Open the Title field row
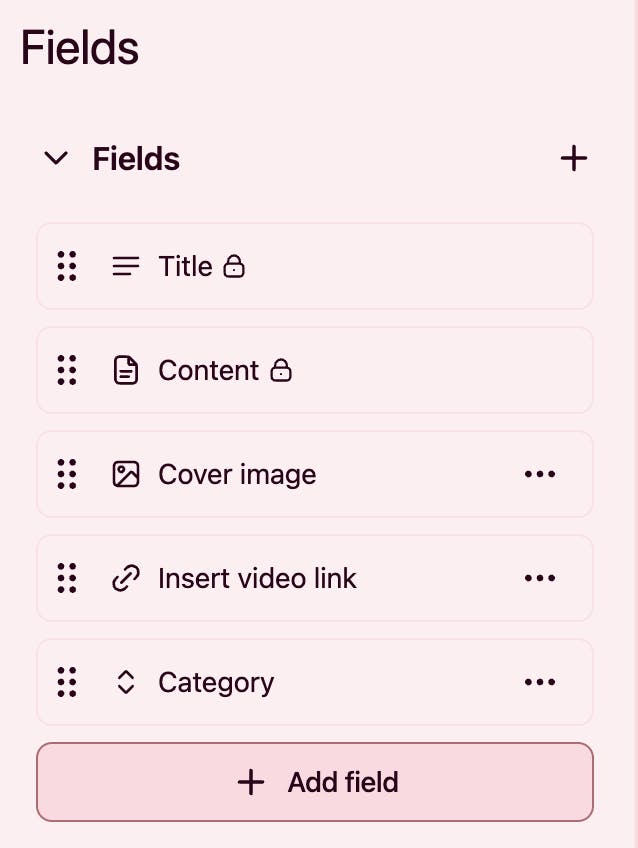Screen dimensions: 638x848 click(x=186, y=267)
